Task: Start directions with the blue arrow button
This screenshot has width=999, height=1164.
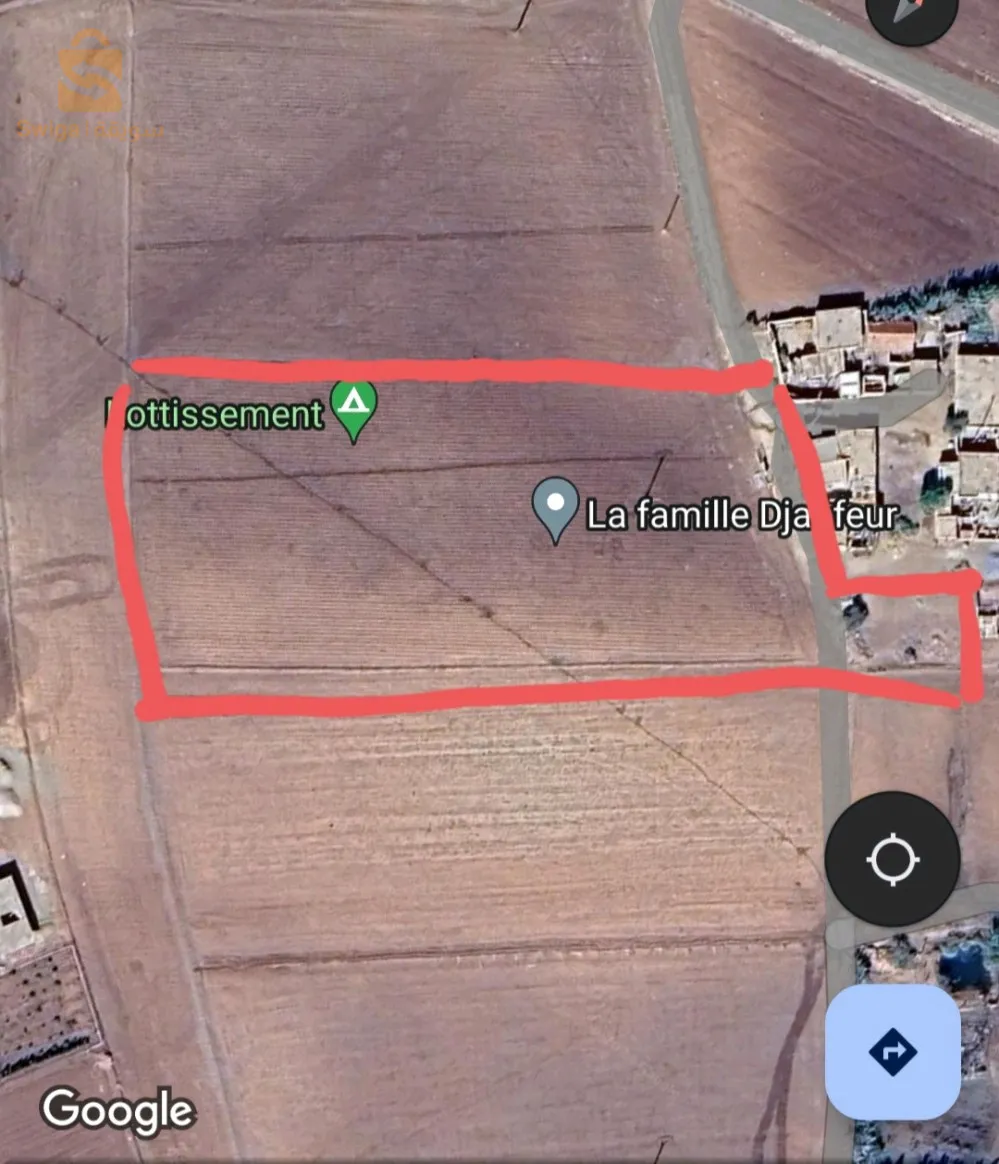Action: coord(892,1051)
